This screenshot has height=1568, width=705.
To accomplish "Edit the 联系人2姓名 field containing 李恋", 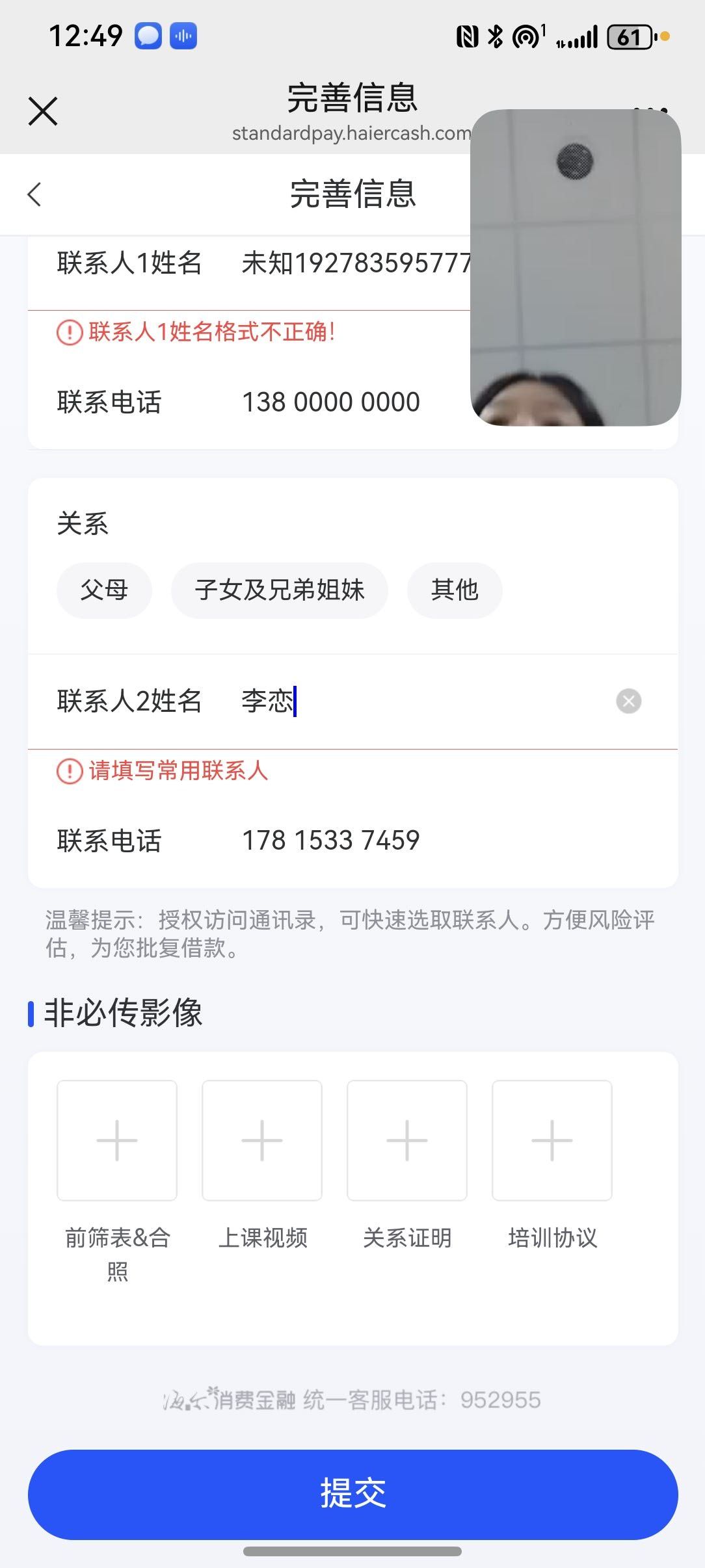I will [416, 701].
